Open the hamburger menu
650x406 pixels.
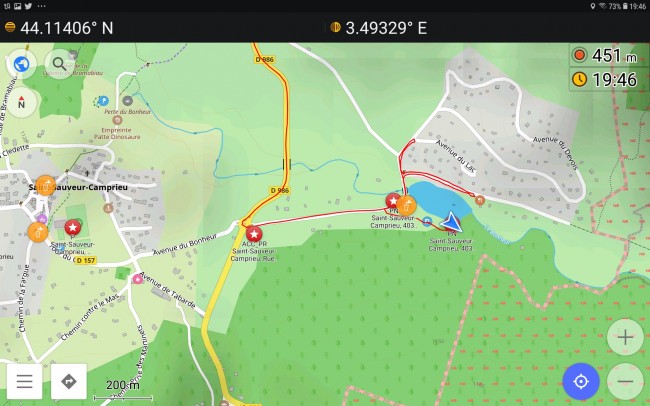pyautogui.click(x=24, y=381)
